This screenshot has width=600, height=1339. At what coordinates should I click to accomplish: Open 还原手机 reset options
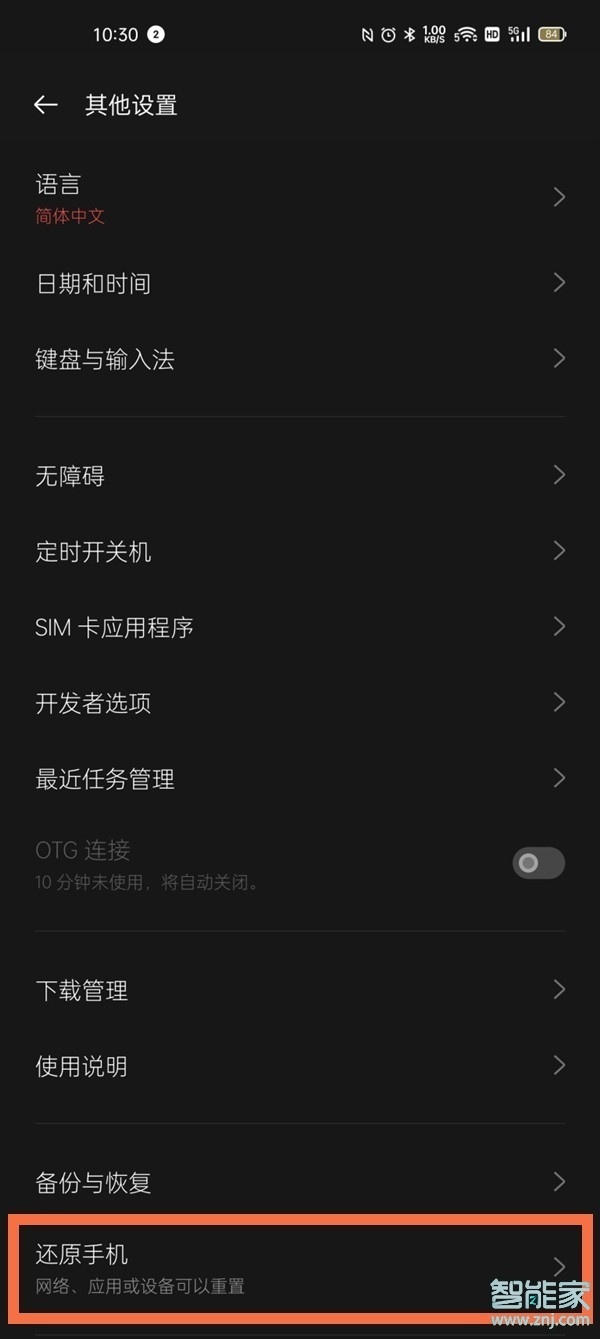click(x=300, y=1267)
